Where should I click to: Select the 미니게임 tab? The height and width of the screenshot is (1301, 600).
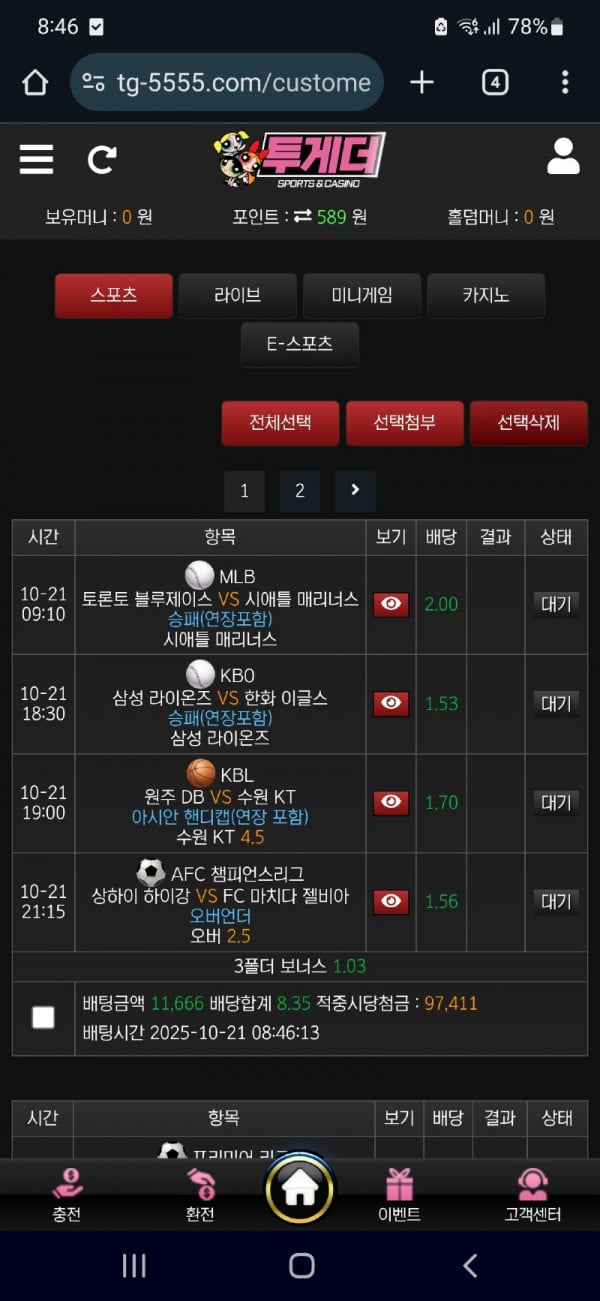[x=361, y=295]
